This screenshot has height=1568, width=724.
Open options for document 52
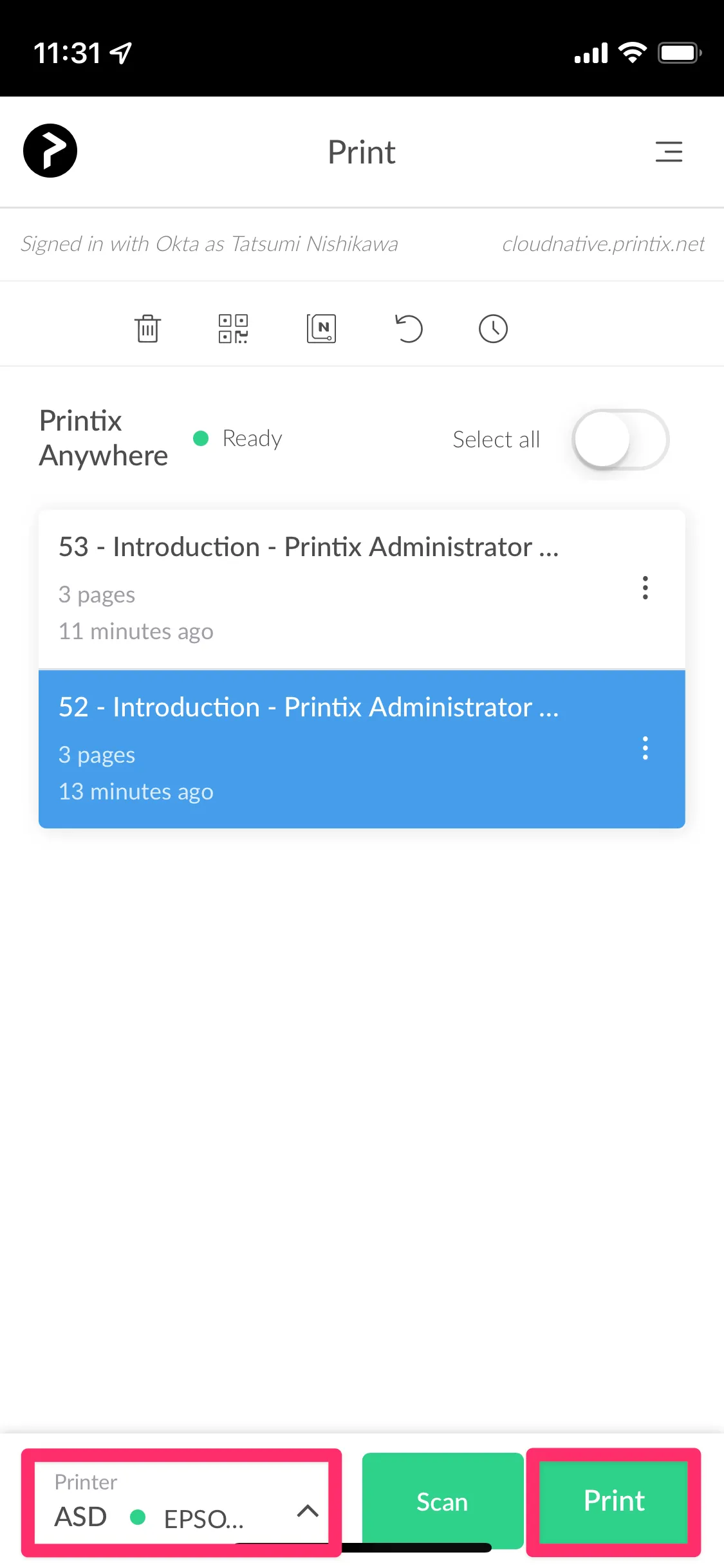click(645, 748)
